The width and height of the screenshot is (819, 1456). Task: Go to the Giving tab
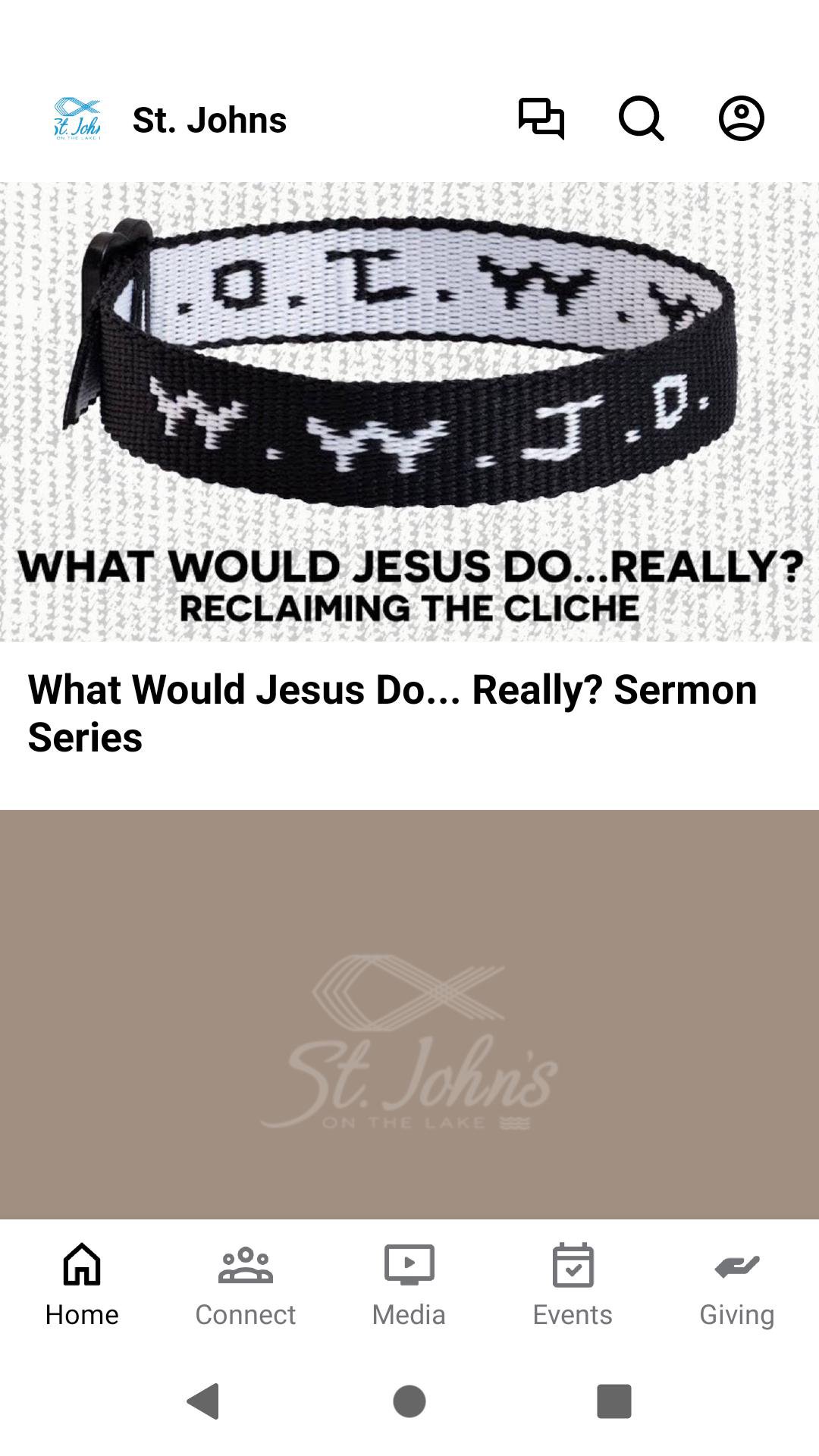tap(736, 1283)
